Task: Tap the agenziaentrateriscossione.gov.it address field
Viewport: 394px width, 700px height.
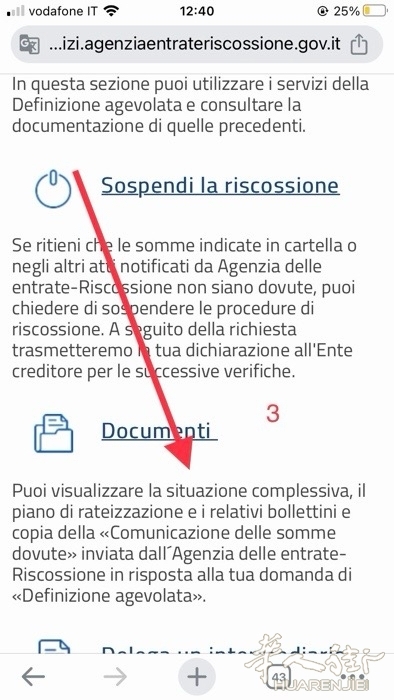Action: point(194,45)
